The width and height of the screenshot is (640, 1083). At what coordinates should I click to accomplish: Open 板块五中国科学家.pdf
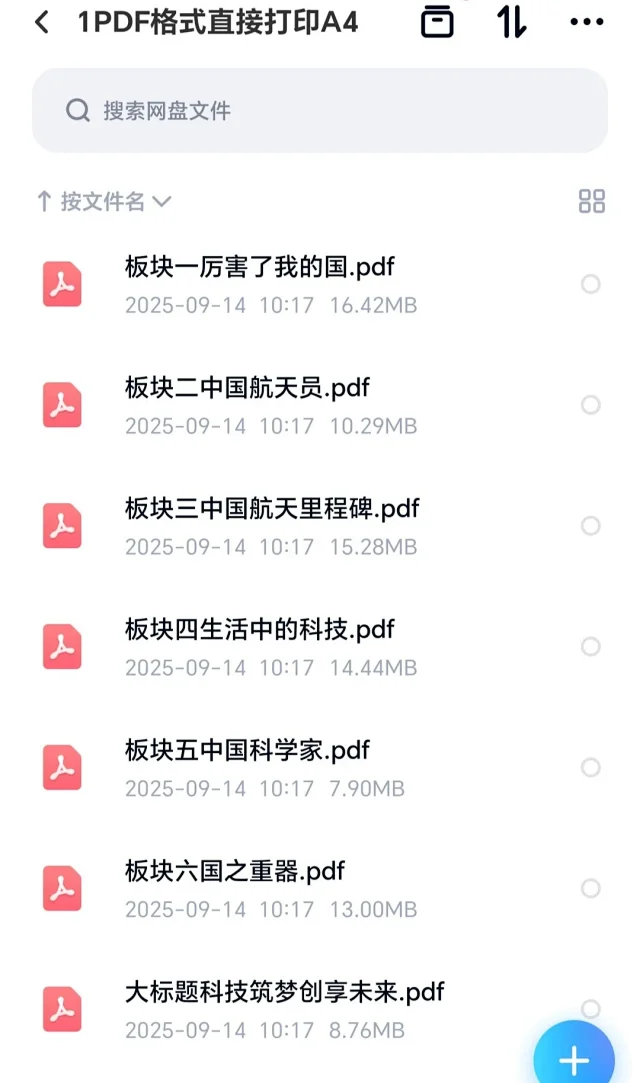pos(320,767)
